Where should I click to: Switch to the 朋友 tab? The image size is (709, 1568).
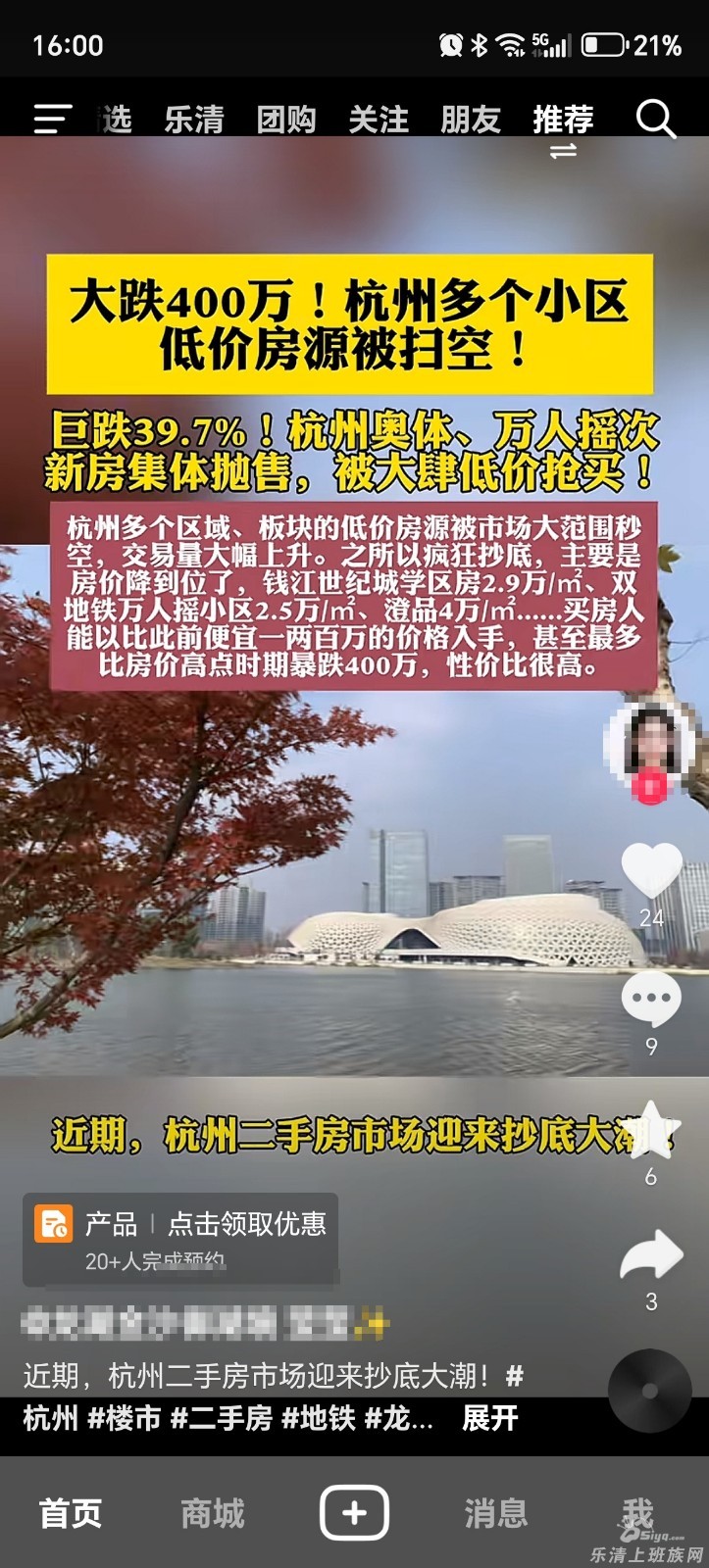point(470,120)
